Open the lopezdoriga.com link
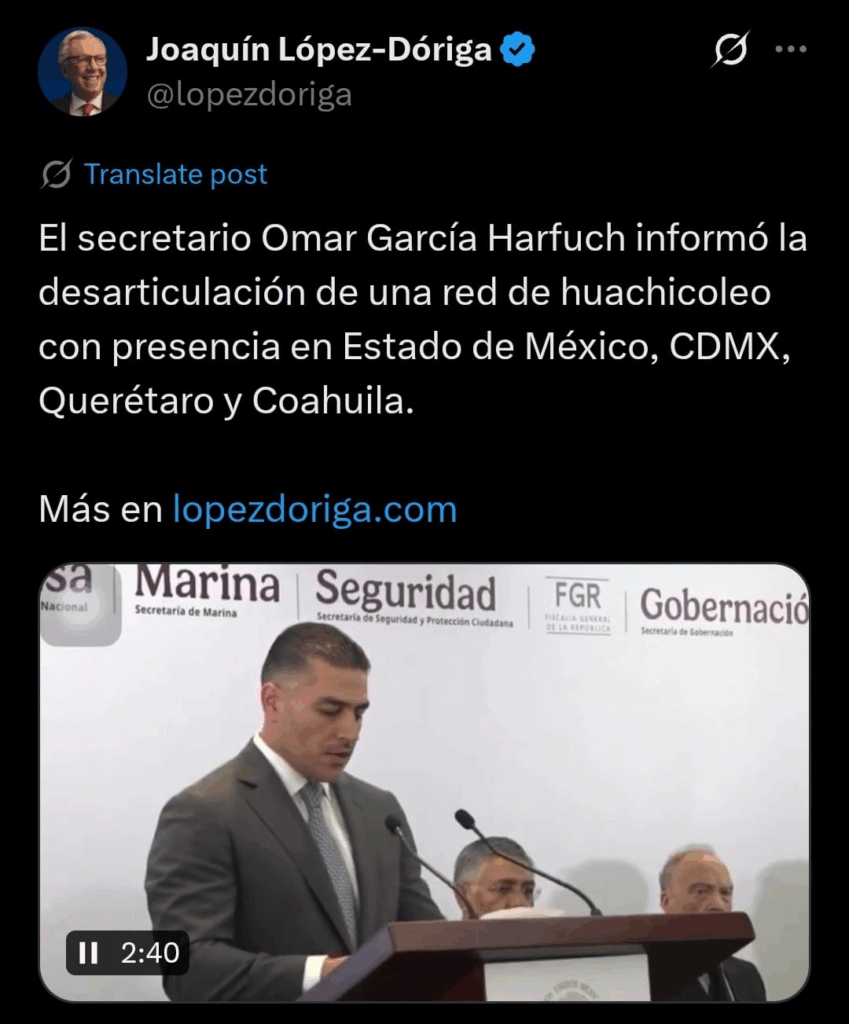Screen dimensions: 849x1024 pyautogui.click(x=314, y=509)
